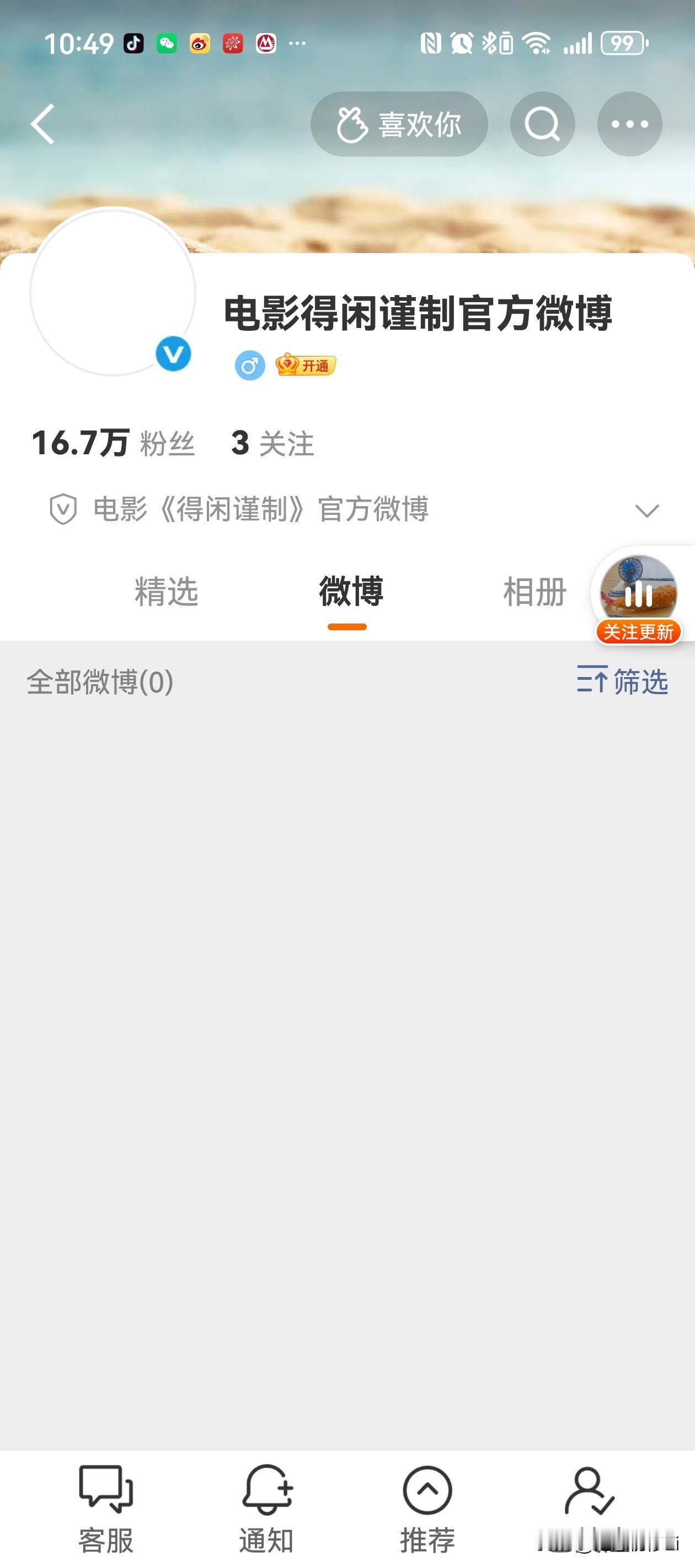This screenshot has height=1568, width=695.
Task: Tap the 关注更新 label on the floating window
Action: (x=638, y=632)
